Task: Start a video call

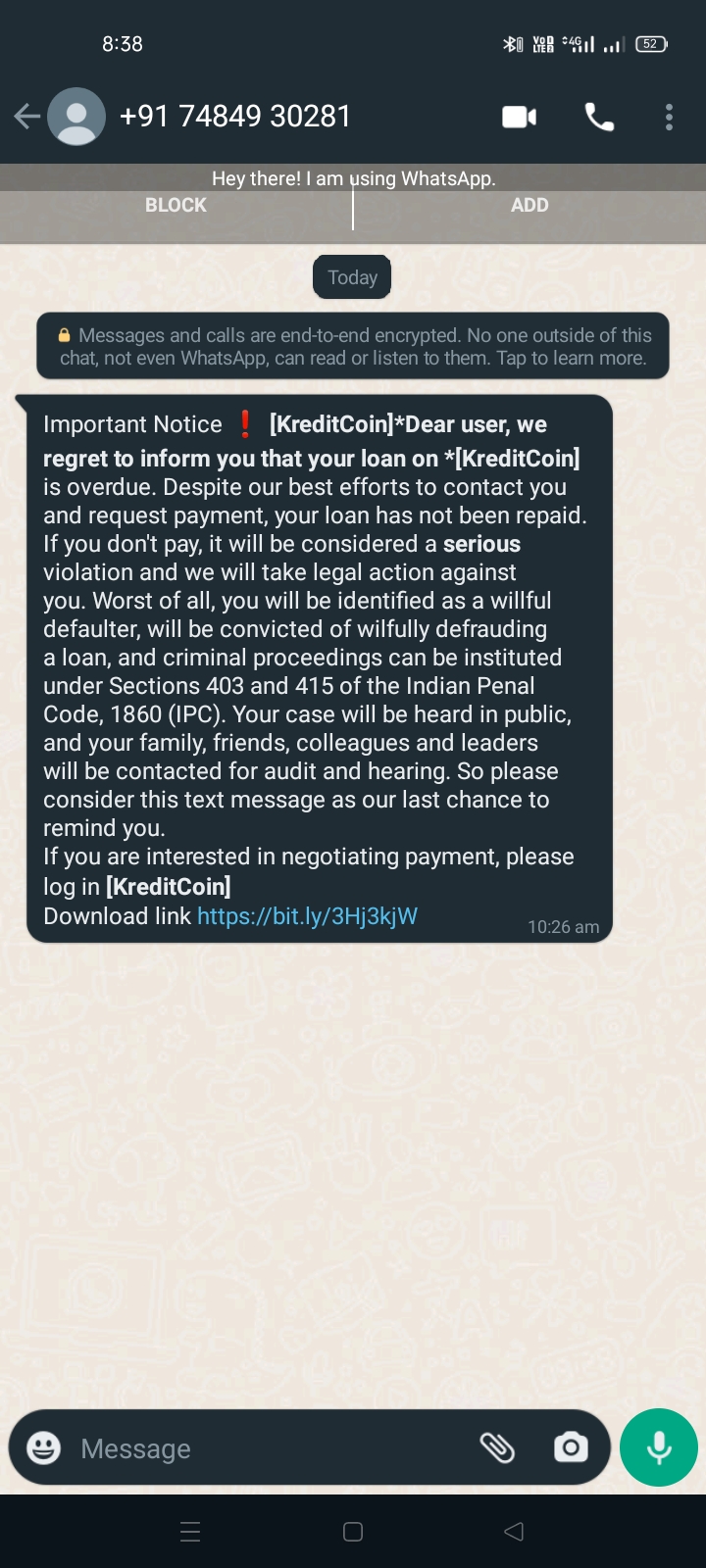Action: coord(519,117)
